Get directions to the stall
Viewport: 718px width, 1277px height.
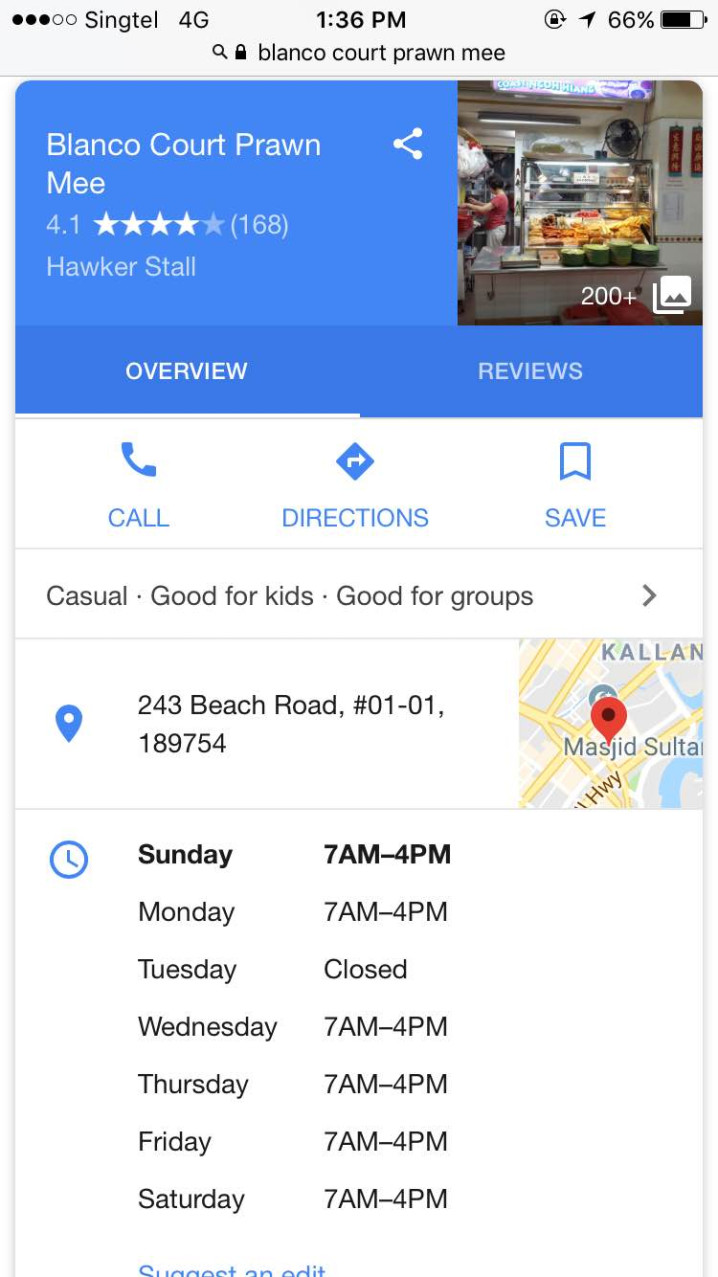pos(354,486)
